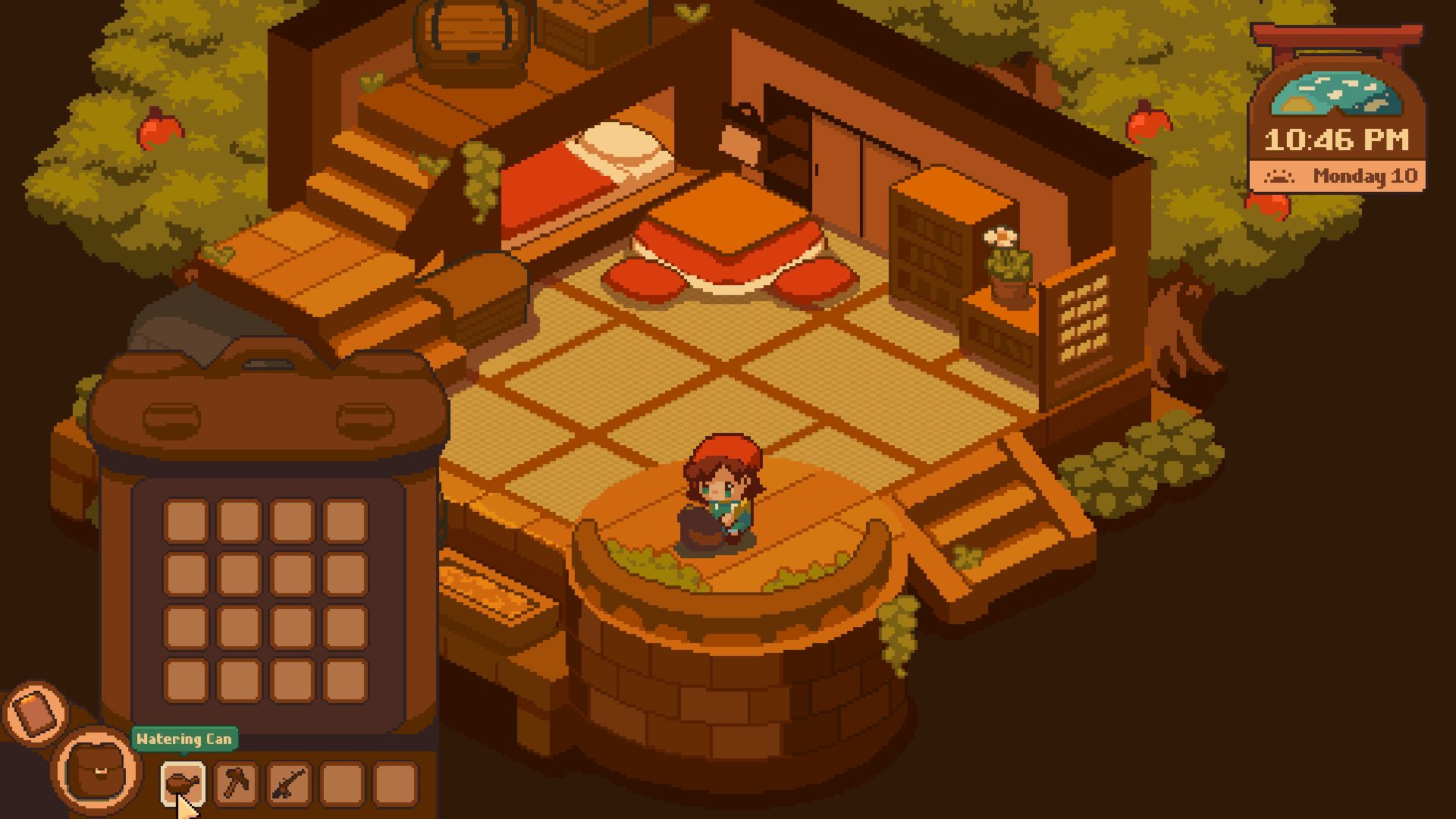Select the pickaxe tool in hotbar
The image size is (1456, 819).
[x=237, y=783]
